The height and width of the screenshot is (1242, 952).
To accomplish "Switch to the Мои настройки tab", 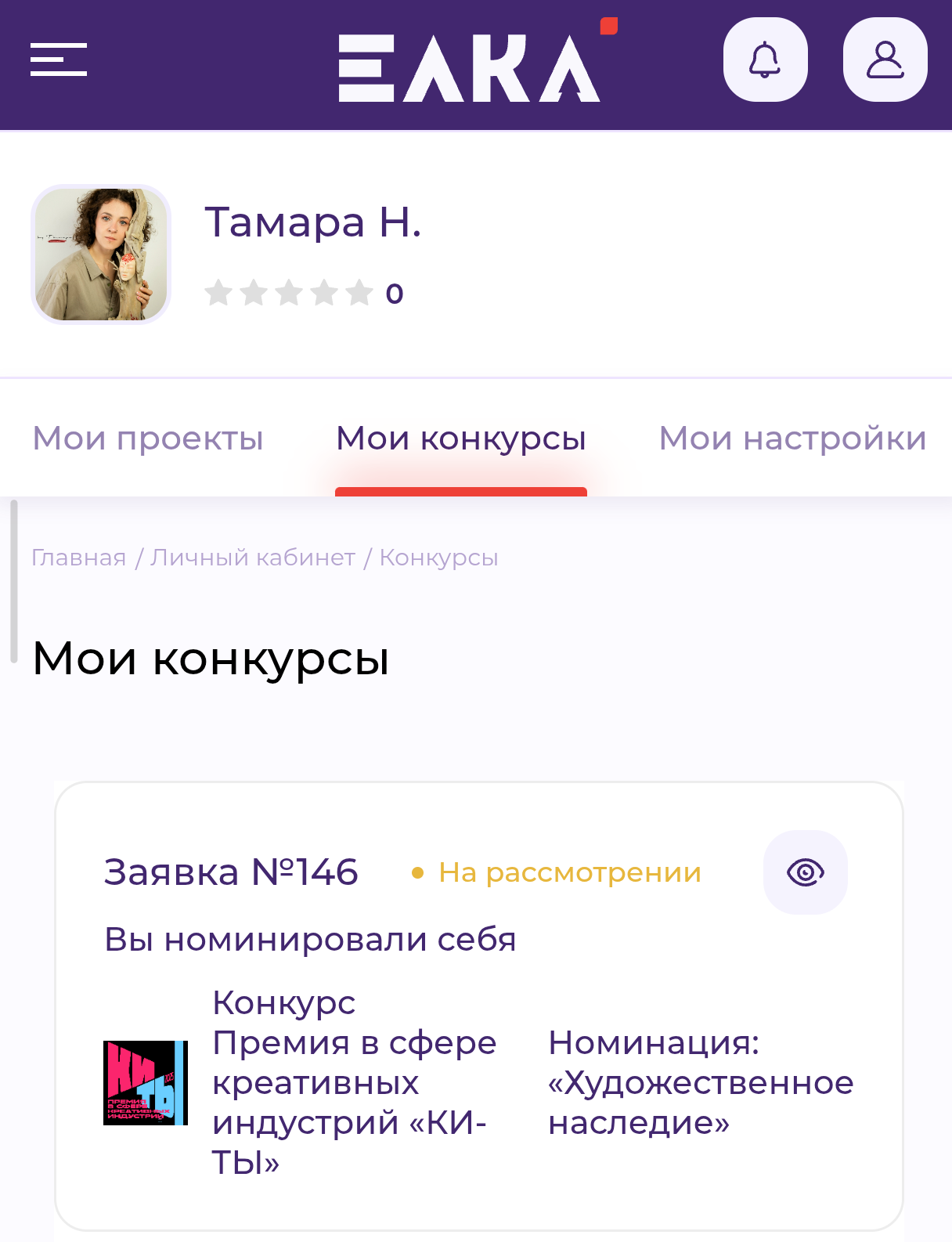I will click(x=792, y=439).
